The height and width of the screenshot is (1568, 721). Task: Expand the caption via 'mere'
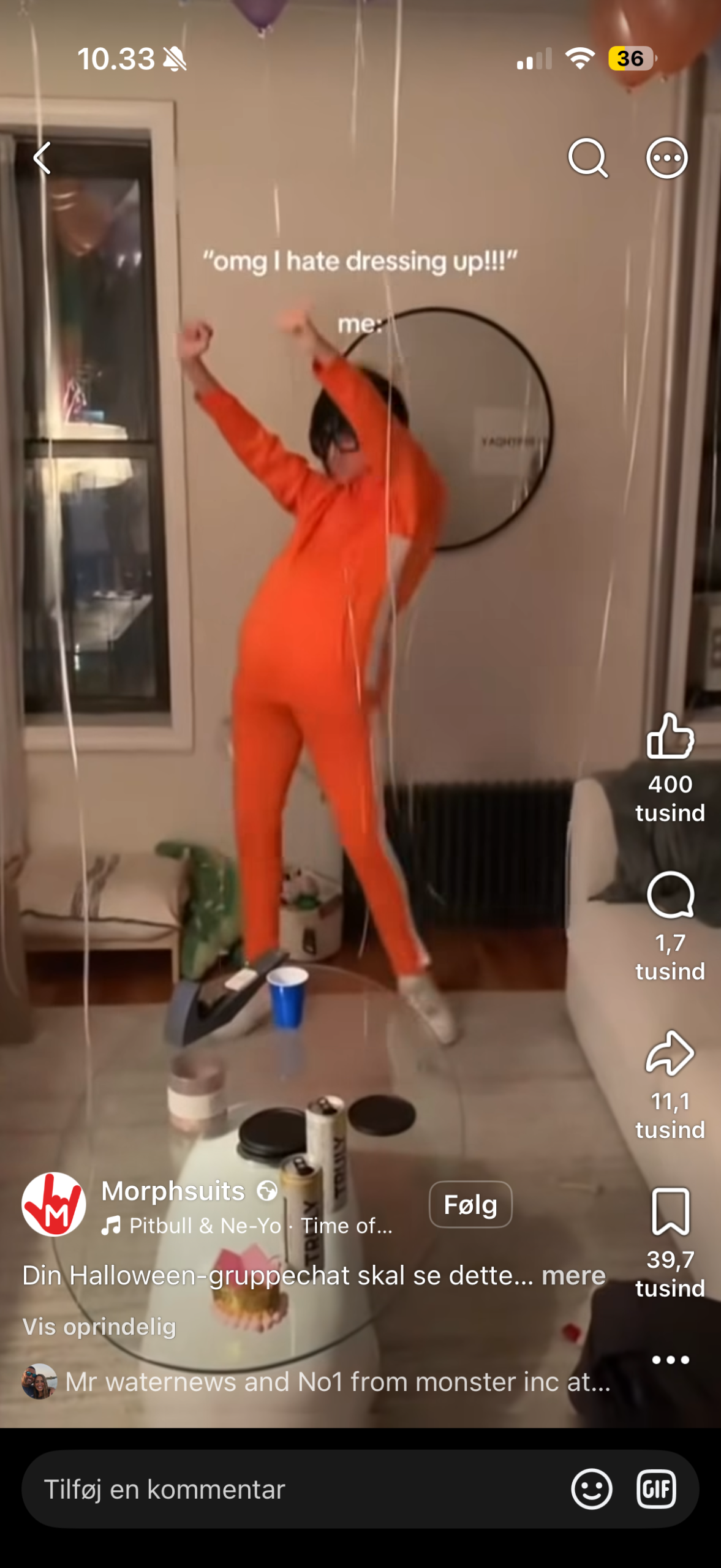[573, 1275]
